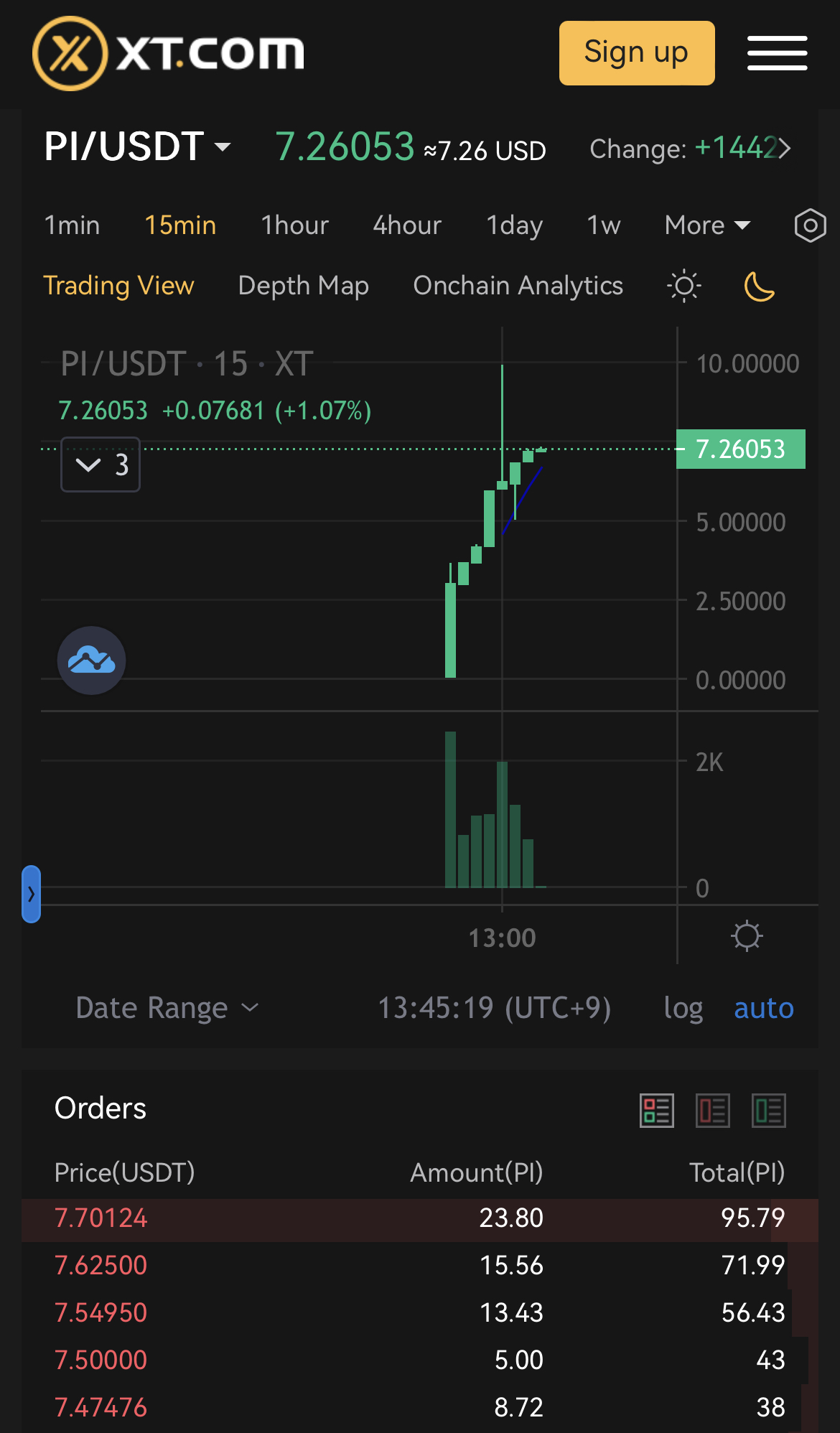Image resolution: width=840 pixels, height=1433 pixels.
Task: Open chart settings hexagon icon
Action: click(810, 225)
